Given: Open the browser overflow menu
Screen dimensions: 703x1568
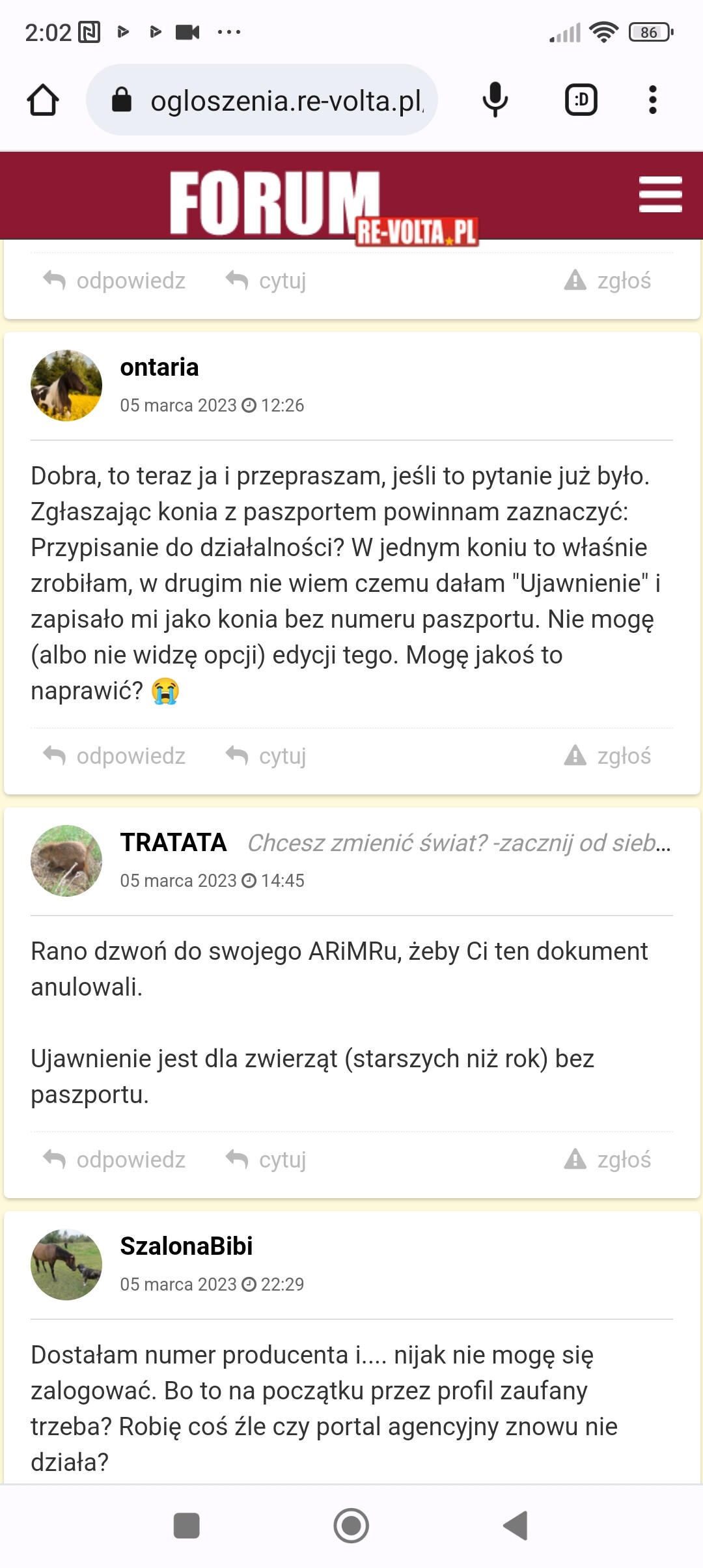Looking at the screenshot, I should (x=652, y=100).
